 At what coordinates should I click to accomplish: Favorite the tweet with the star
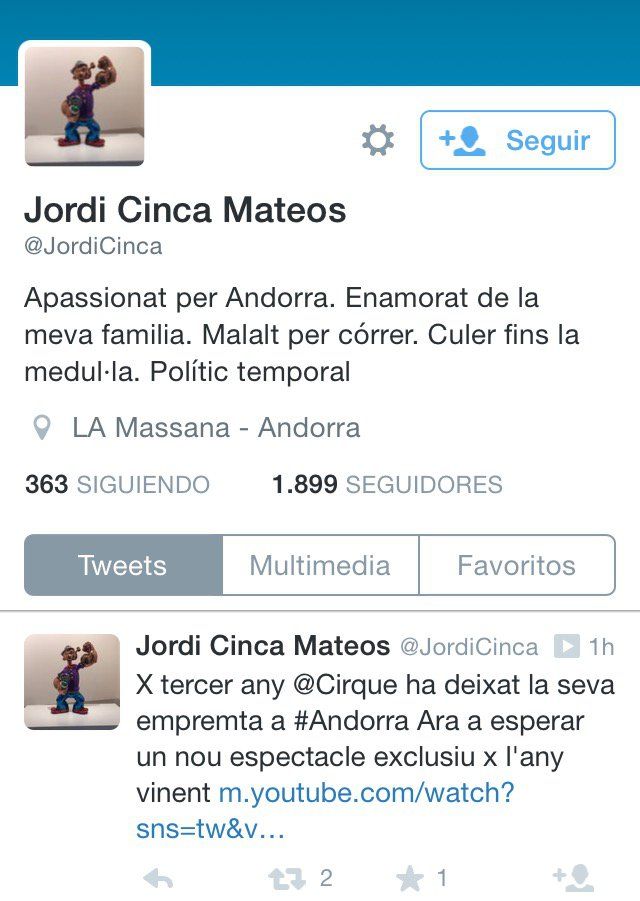pos(410,879)
